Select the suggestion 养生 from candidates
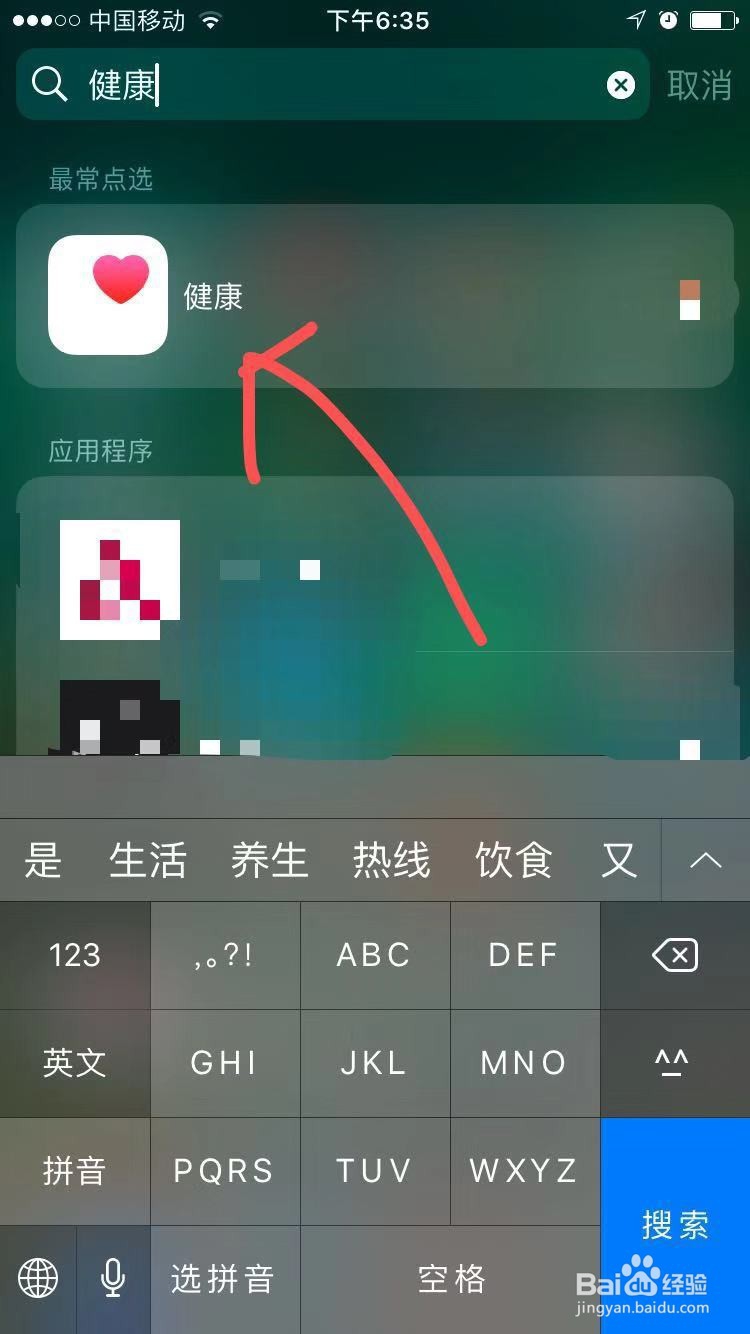The image size is (750, 1334). [269, 860]
